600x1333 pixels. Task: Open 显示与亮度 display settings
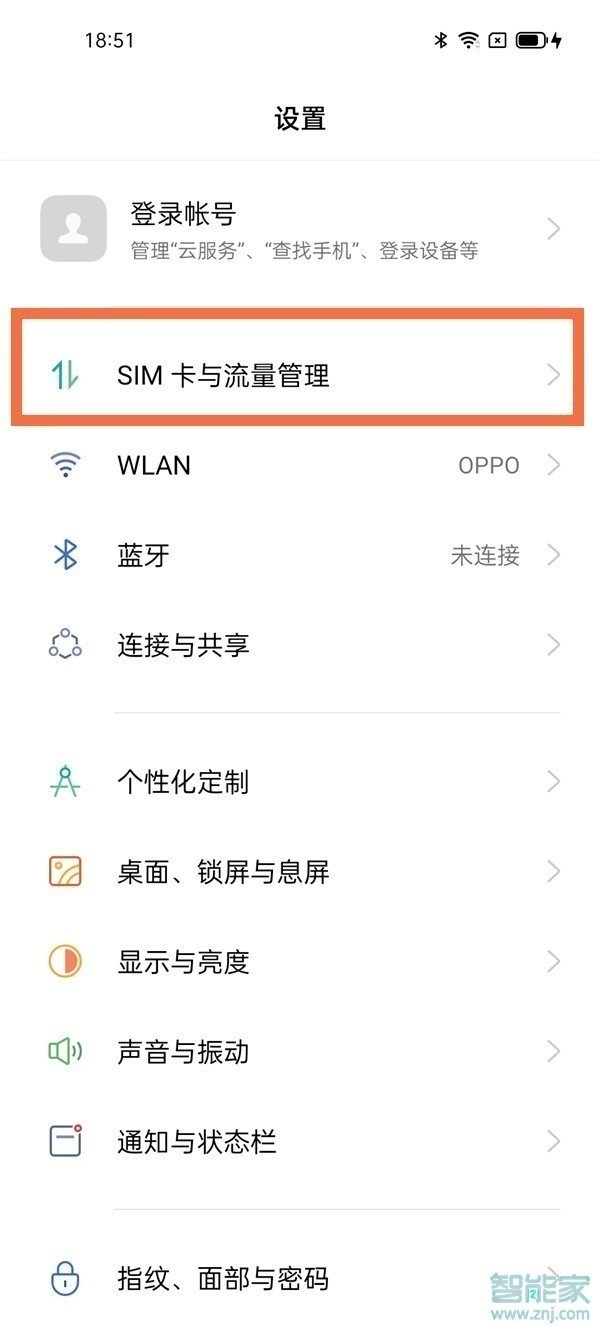[x=300, y=962]
